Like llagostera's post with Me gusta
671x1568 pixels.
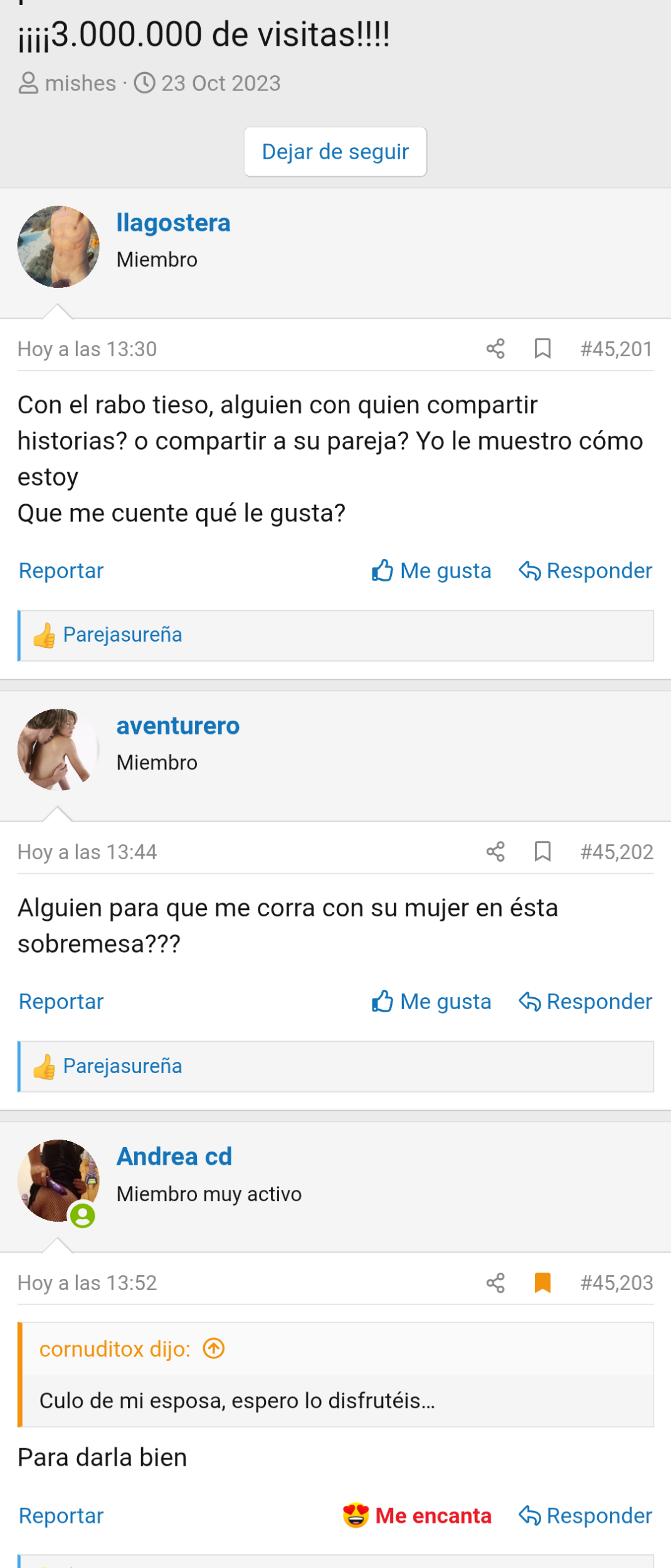tap(431, 571)
